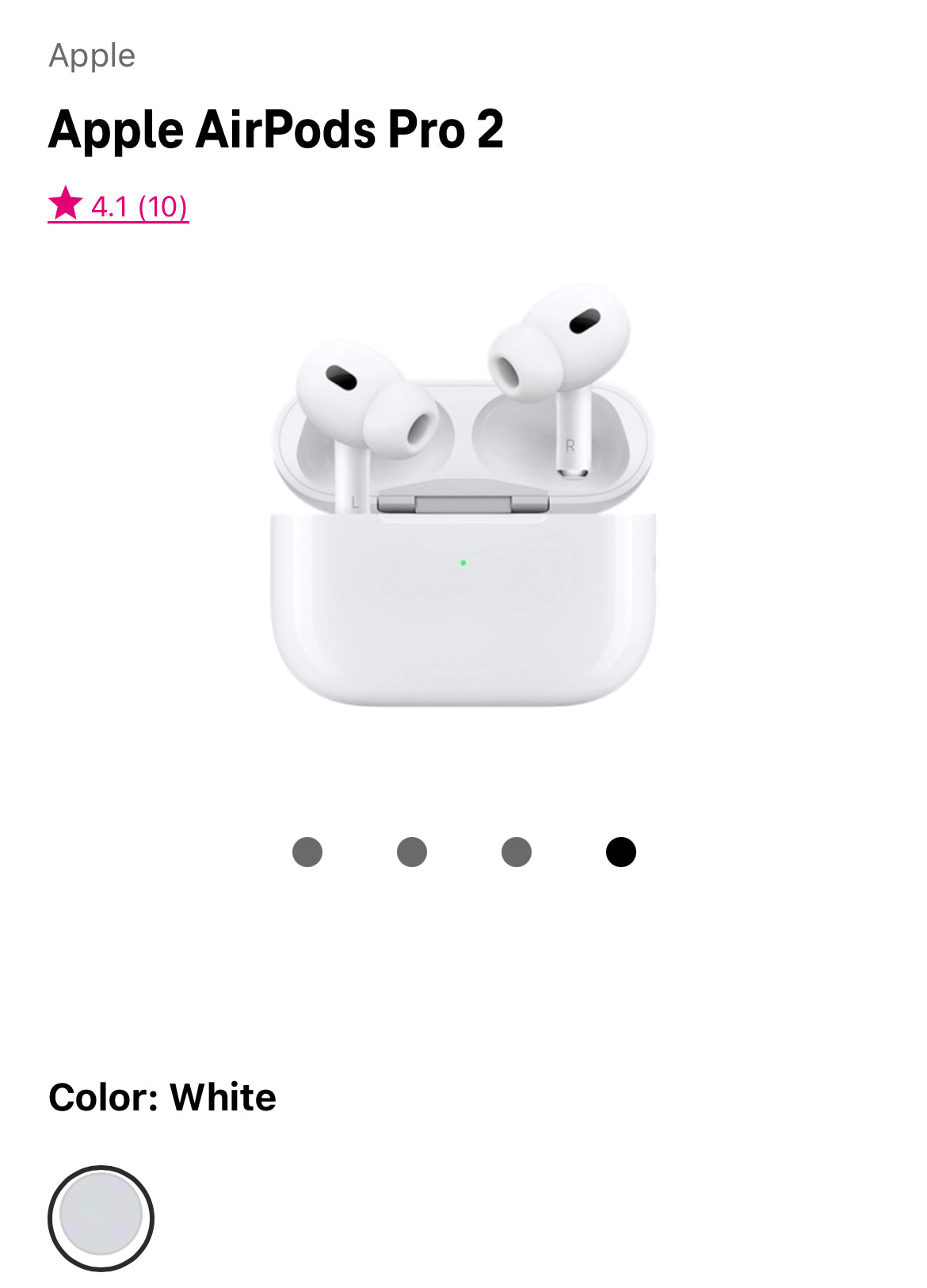927x1288 pixels.
Task: Open the 4.1 star rating reviews link
Action: pos(119,206)
